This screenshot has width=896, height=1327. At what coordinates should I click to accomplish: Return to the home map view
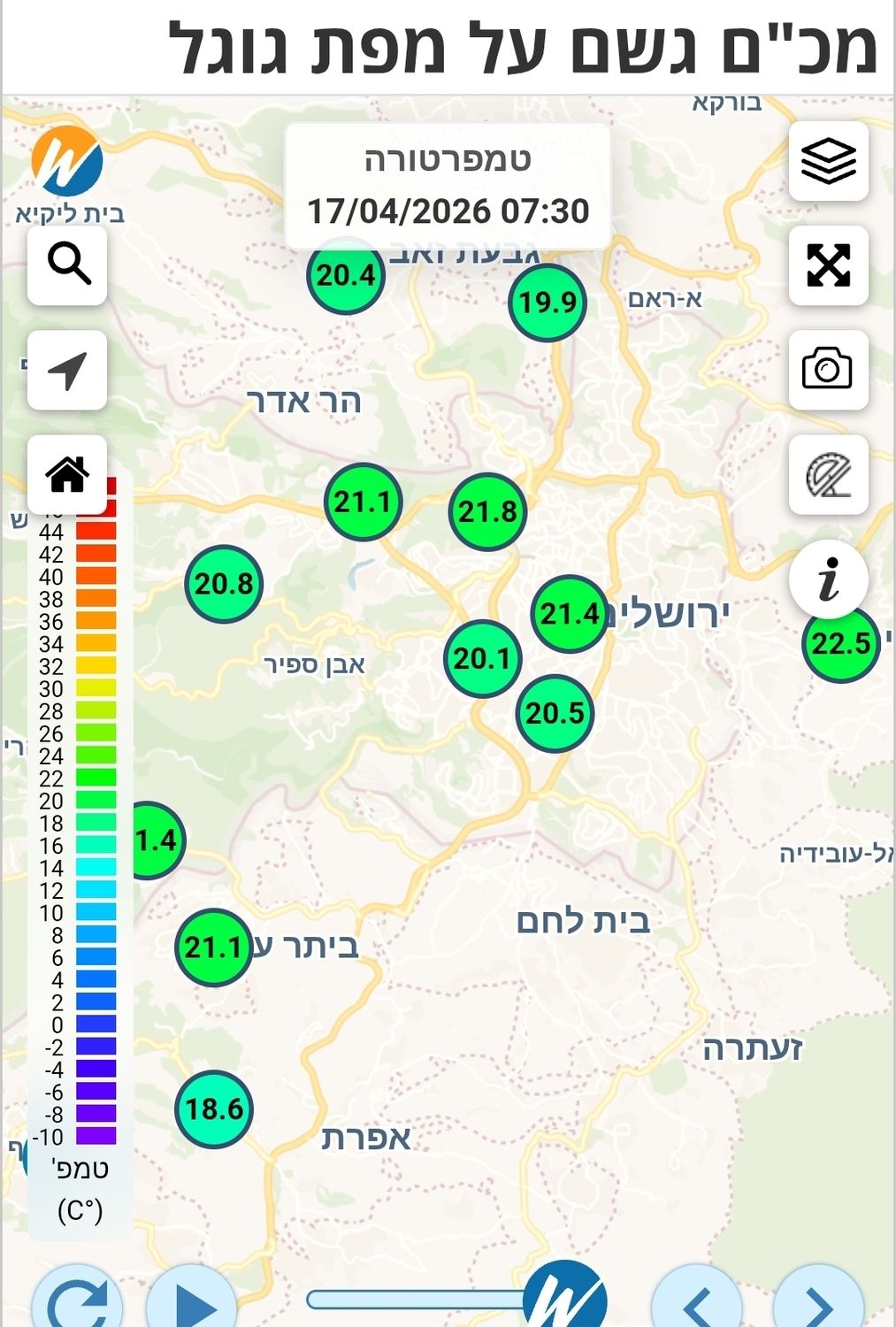point(67,474)
